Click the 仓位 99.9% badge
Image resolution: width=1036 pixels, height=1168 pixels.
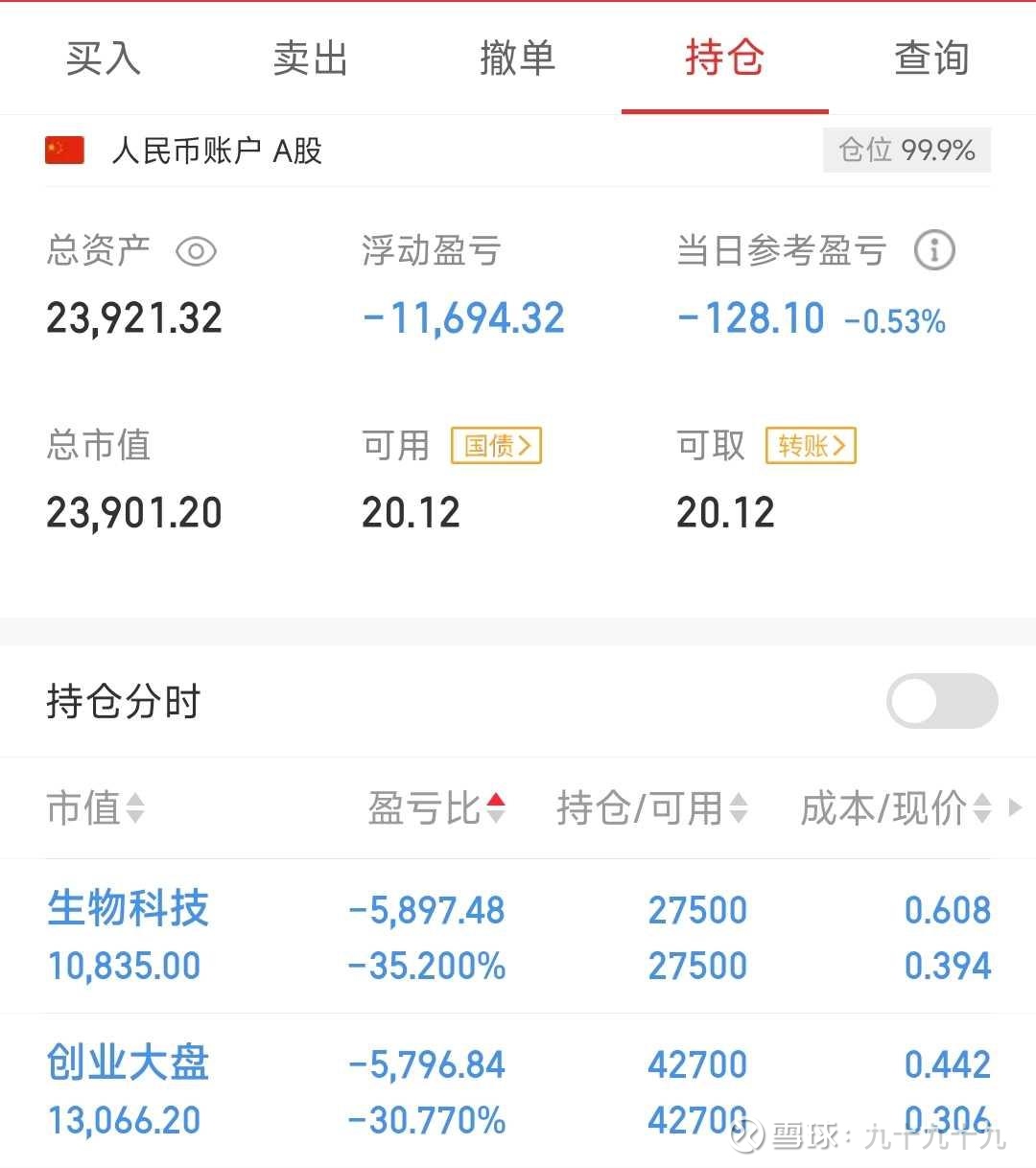906,151
